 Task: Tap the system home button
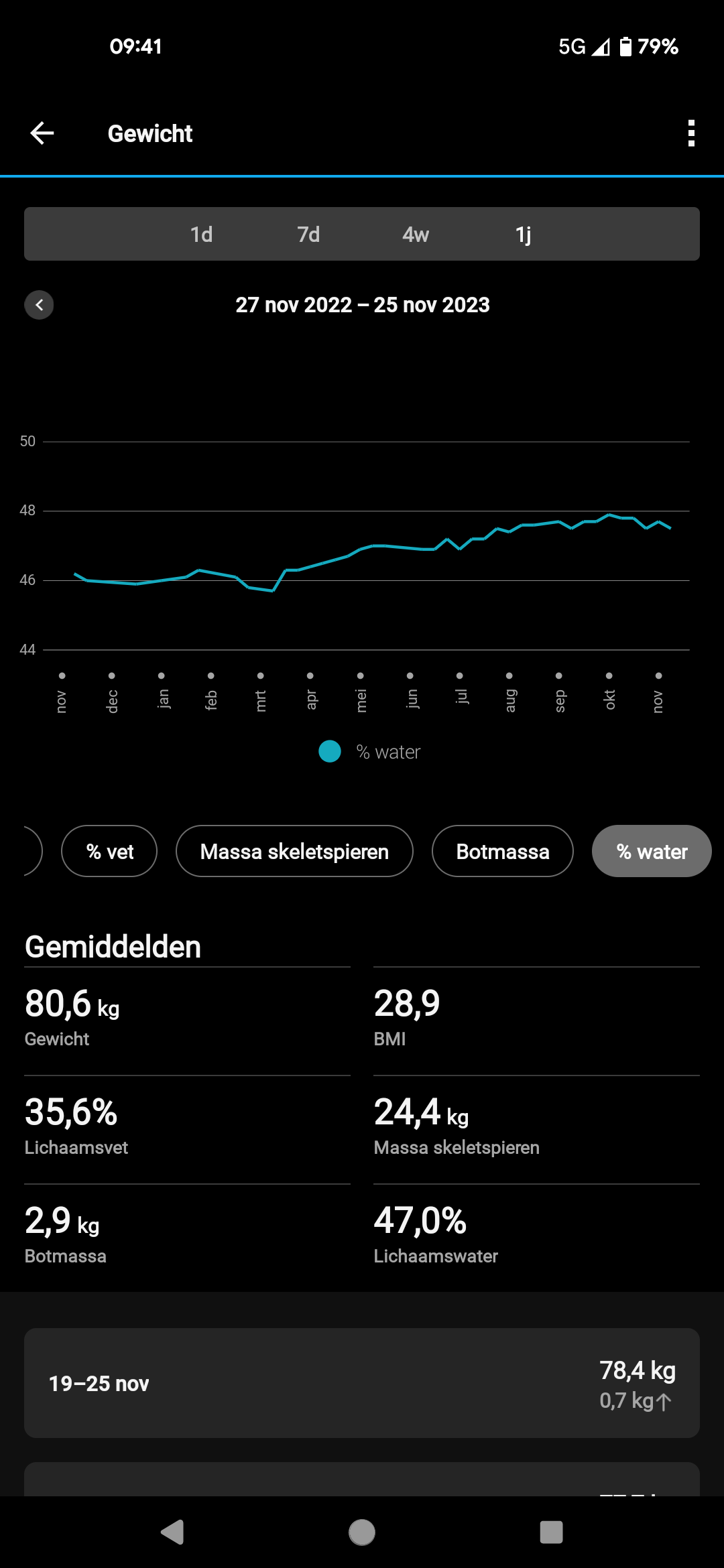click(362, 1532)
